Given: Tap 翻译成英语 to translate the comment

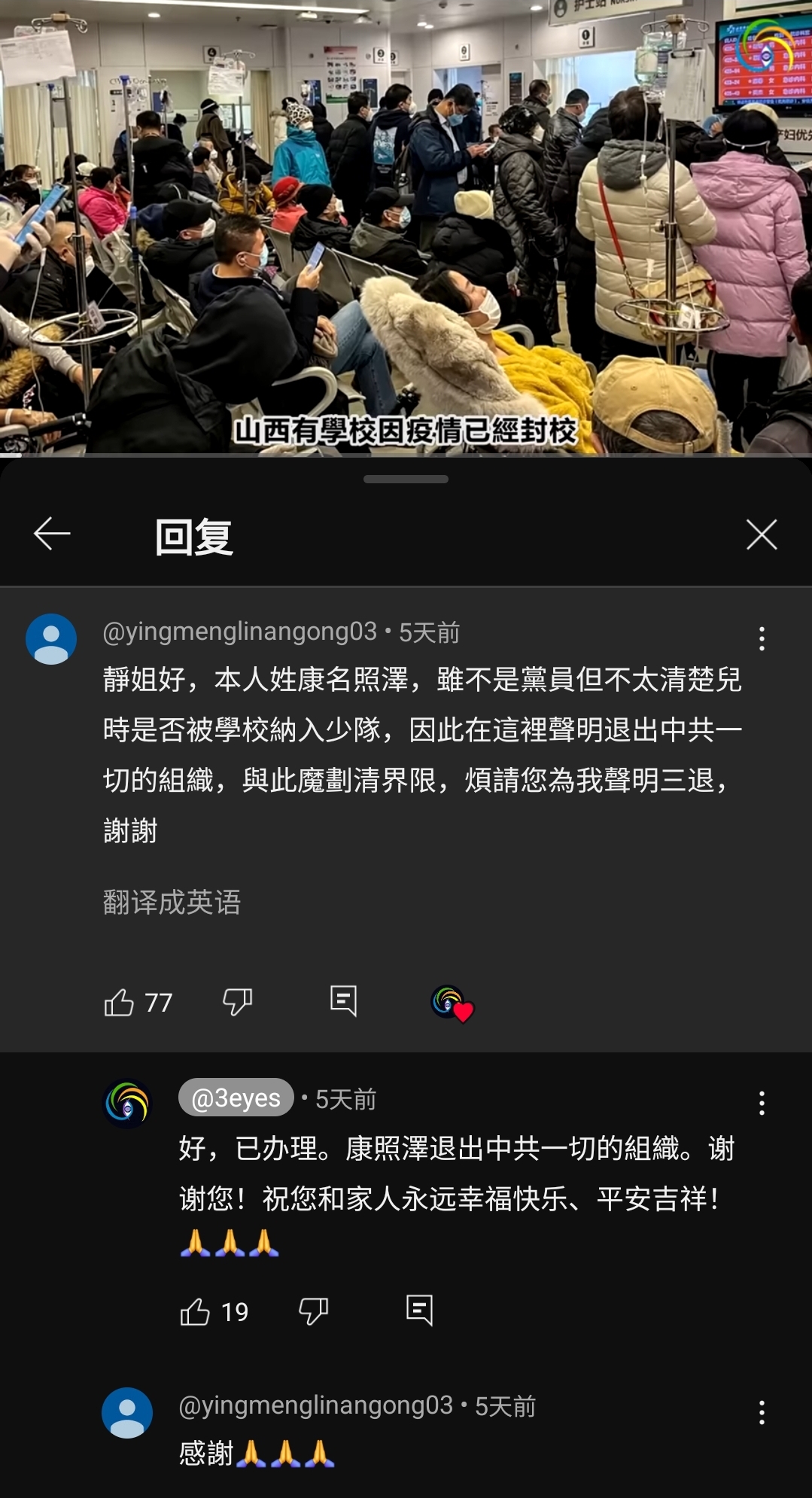Looking at the screenshot, I should 172,902.
